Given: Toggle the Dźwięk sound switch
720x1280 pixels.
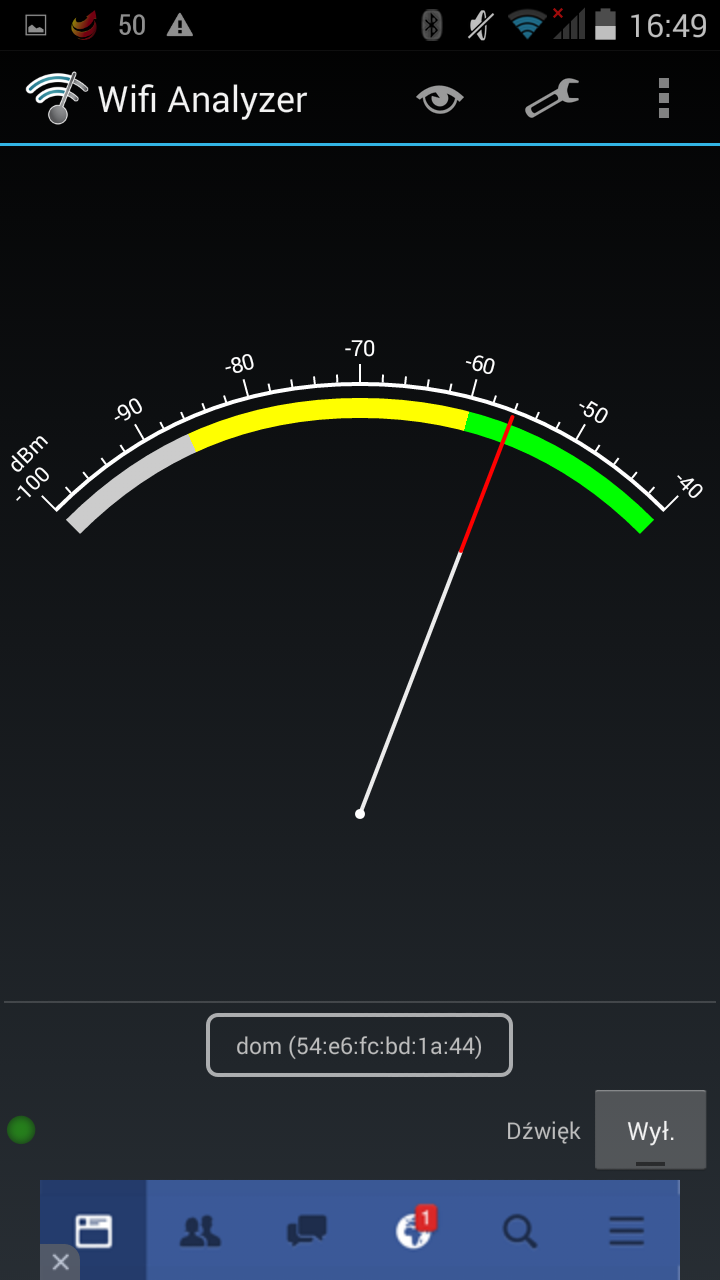Looking at the screenshot, I should 650,1131.
